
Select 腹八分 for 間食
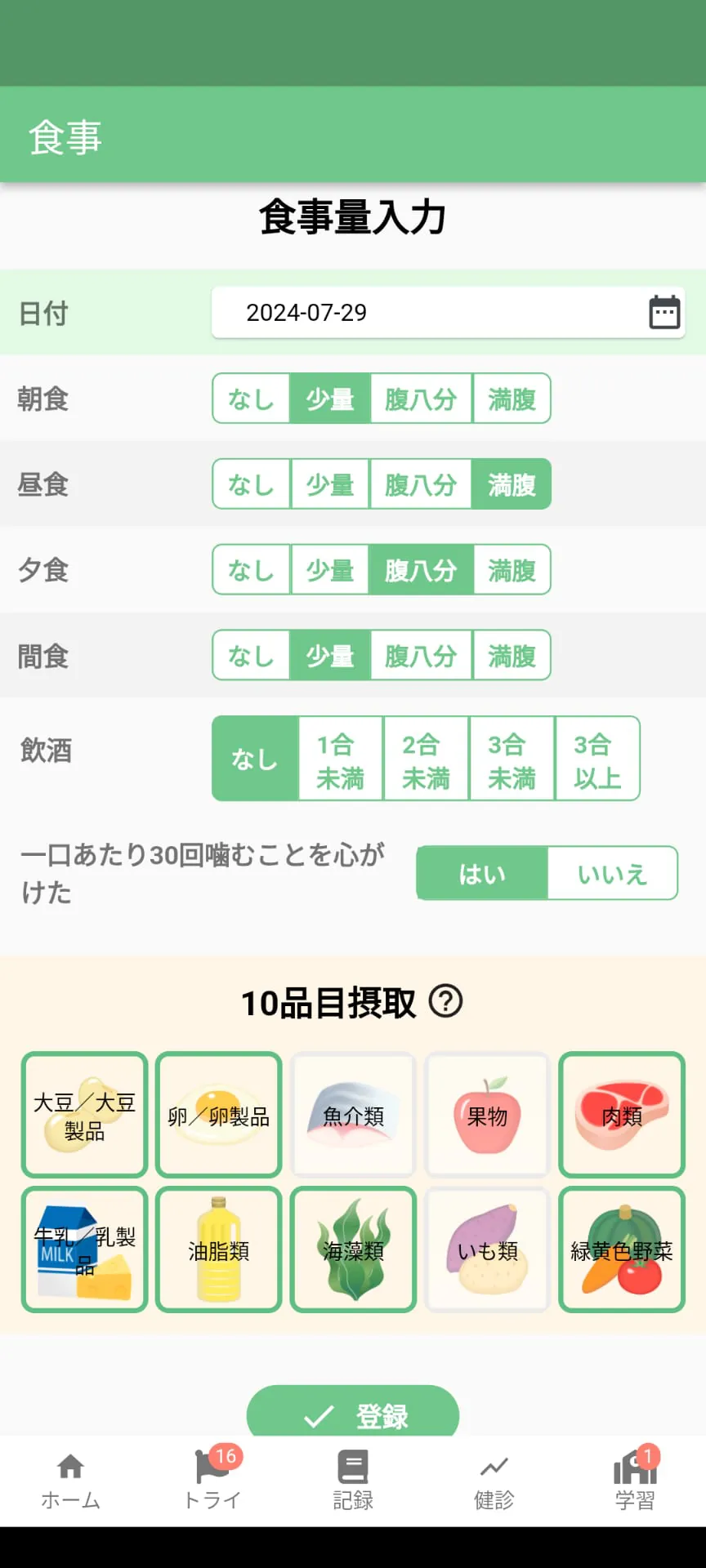coord(421,656)
